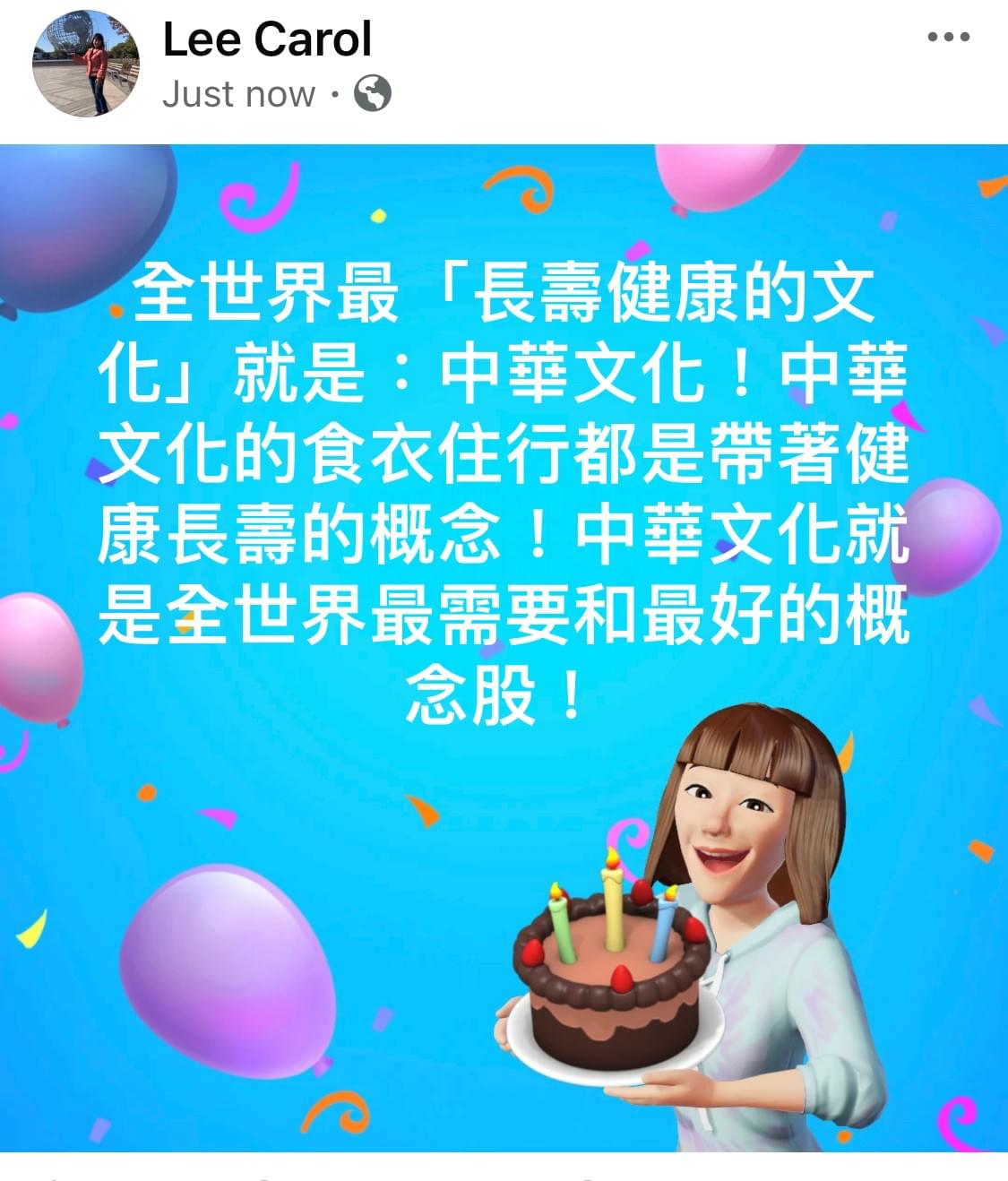Open Lee Carol's profile picture
The image size is (1008, 1181).
tap(86, 64)
